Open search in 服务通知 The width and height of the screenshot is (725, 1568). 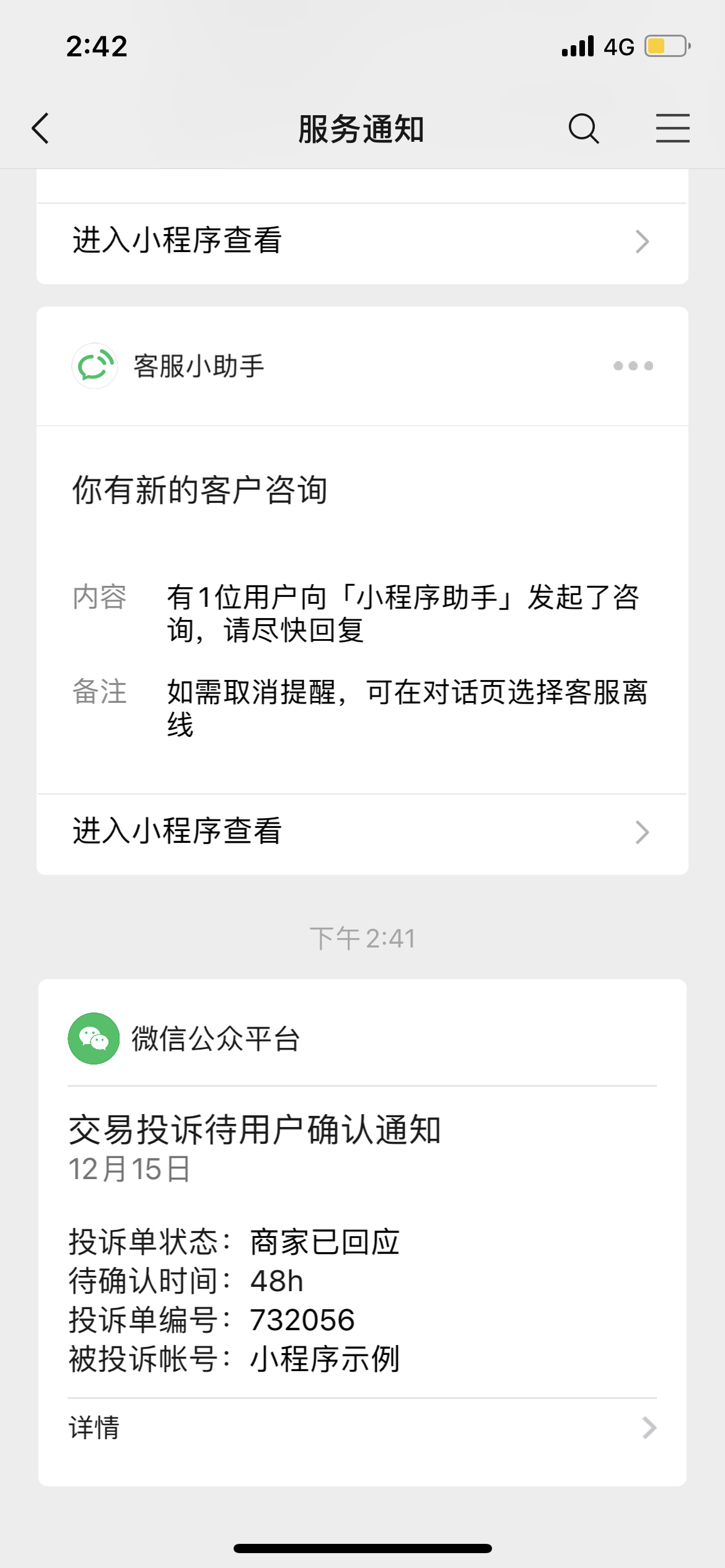pos(583,129)
